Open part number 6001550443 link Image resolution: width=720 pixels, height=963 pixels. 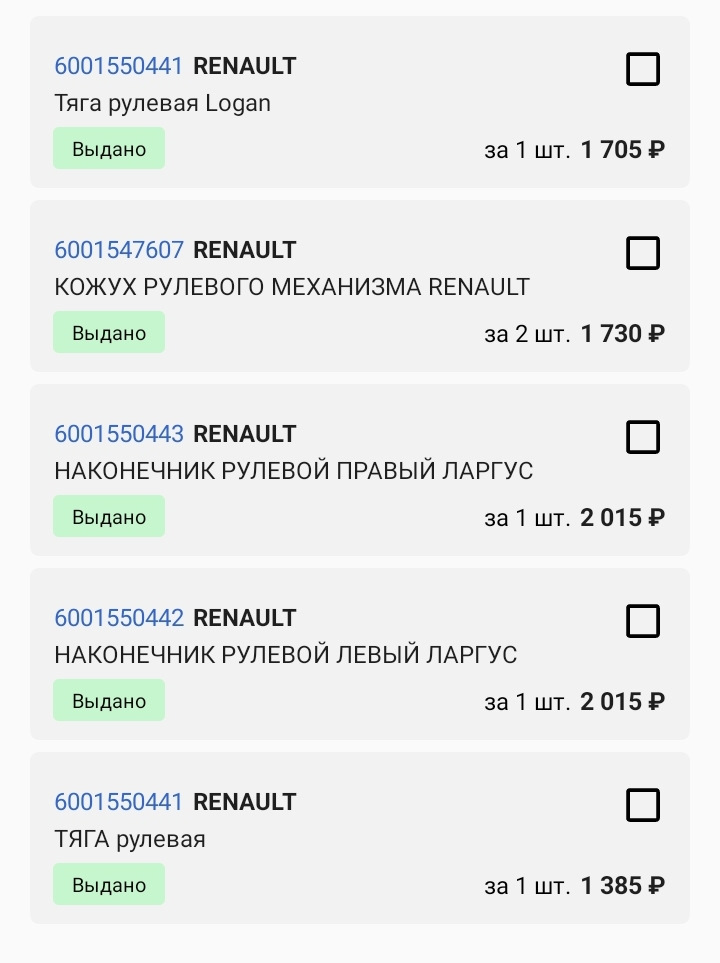click(119, 434)
